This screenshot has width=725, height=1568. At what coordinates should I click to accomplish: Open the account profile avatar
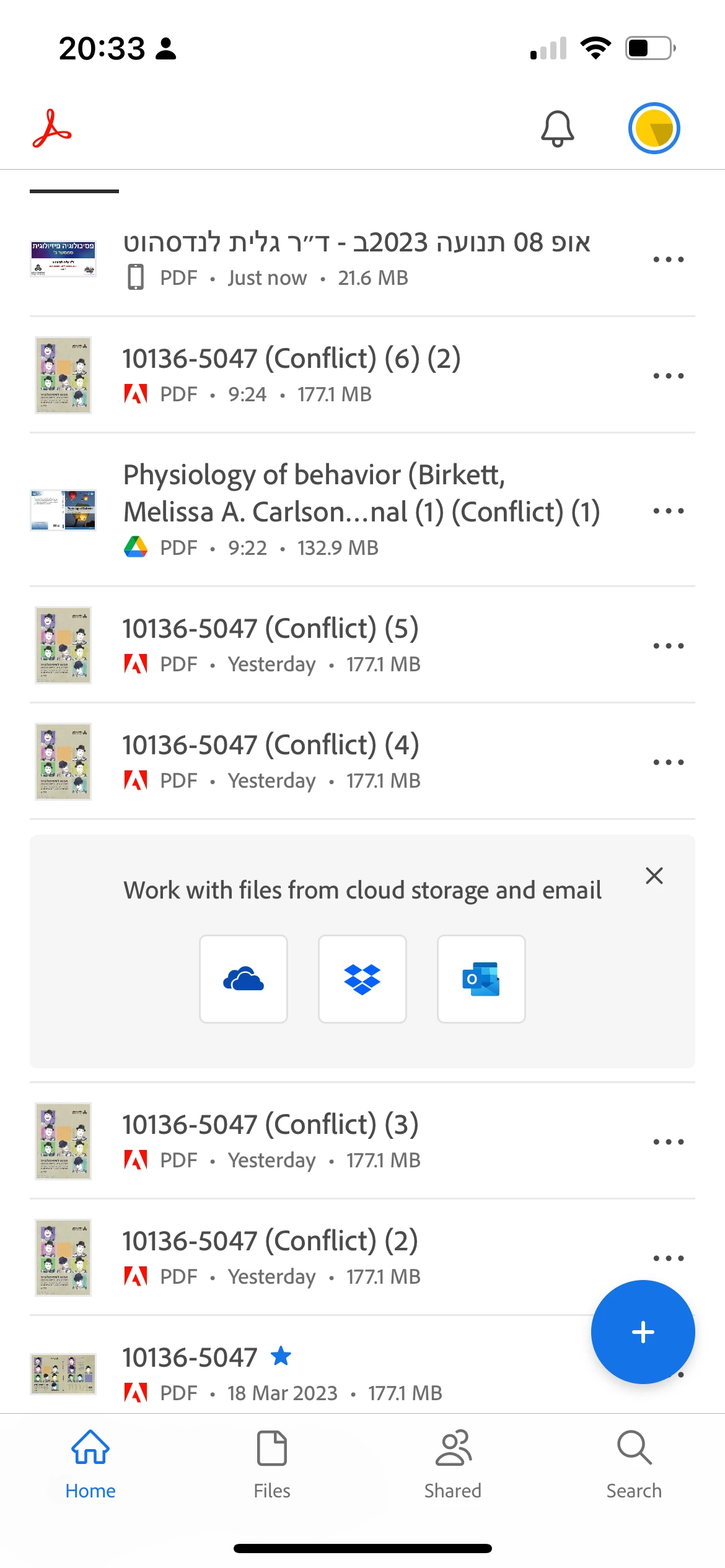tap(654, 129)
